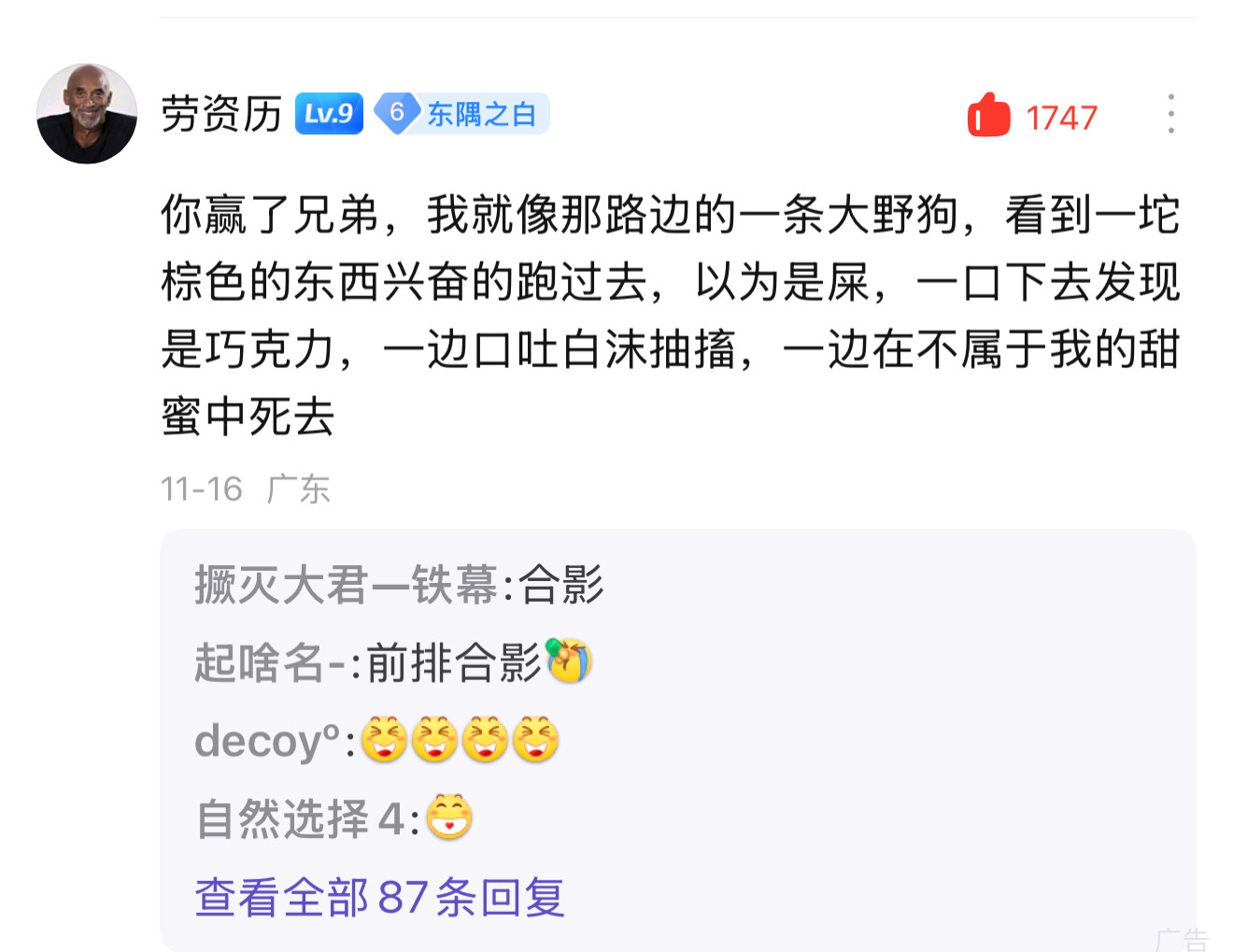The width and height of the screenshot is (1233, 952).
Task: View all 87 replies
Action: [x=379, y=897]
